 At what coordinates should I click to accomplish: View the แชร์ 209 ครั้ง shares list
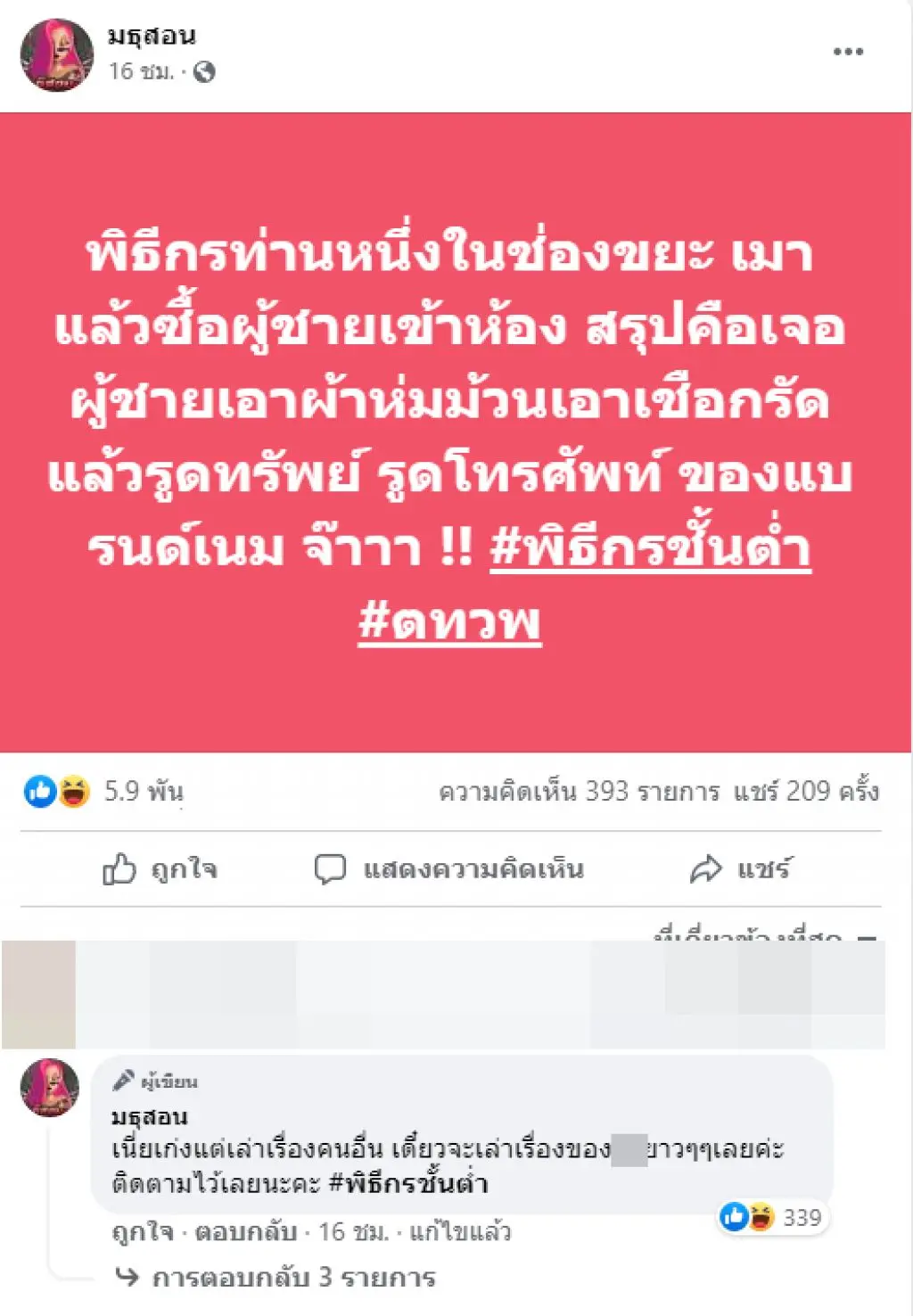[x=806, y=791]
